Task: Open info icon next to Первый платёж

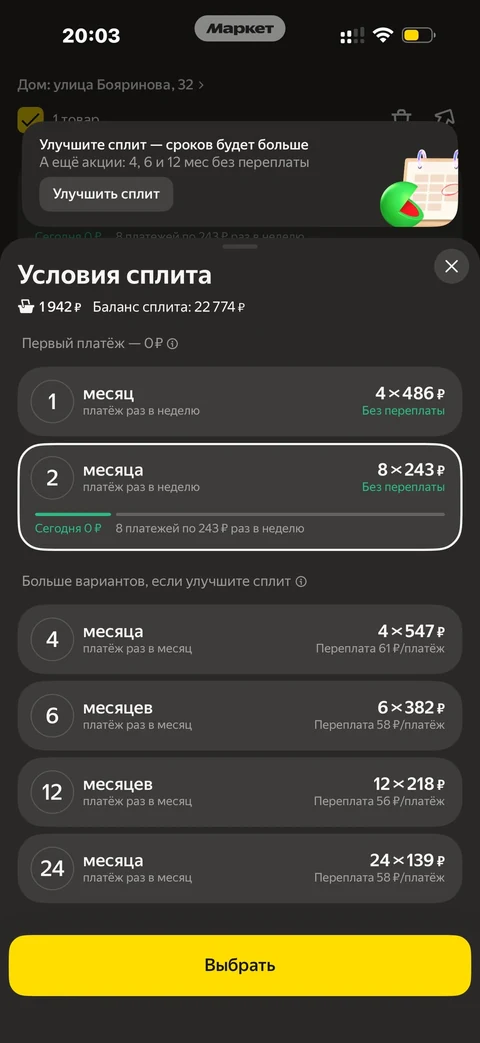Action: coord(172,344)
